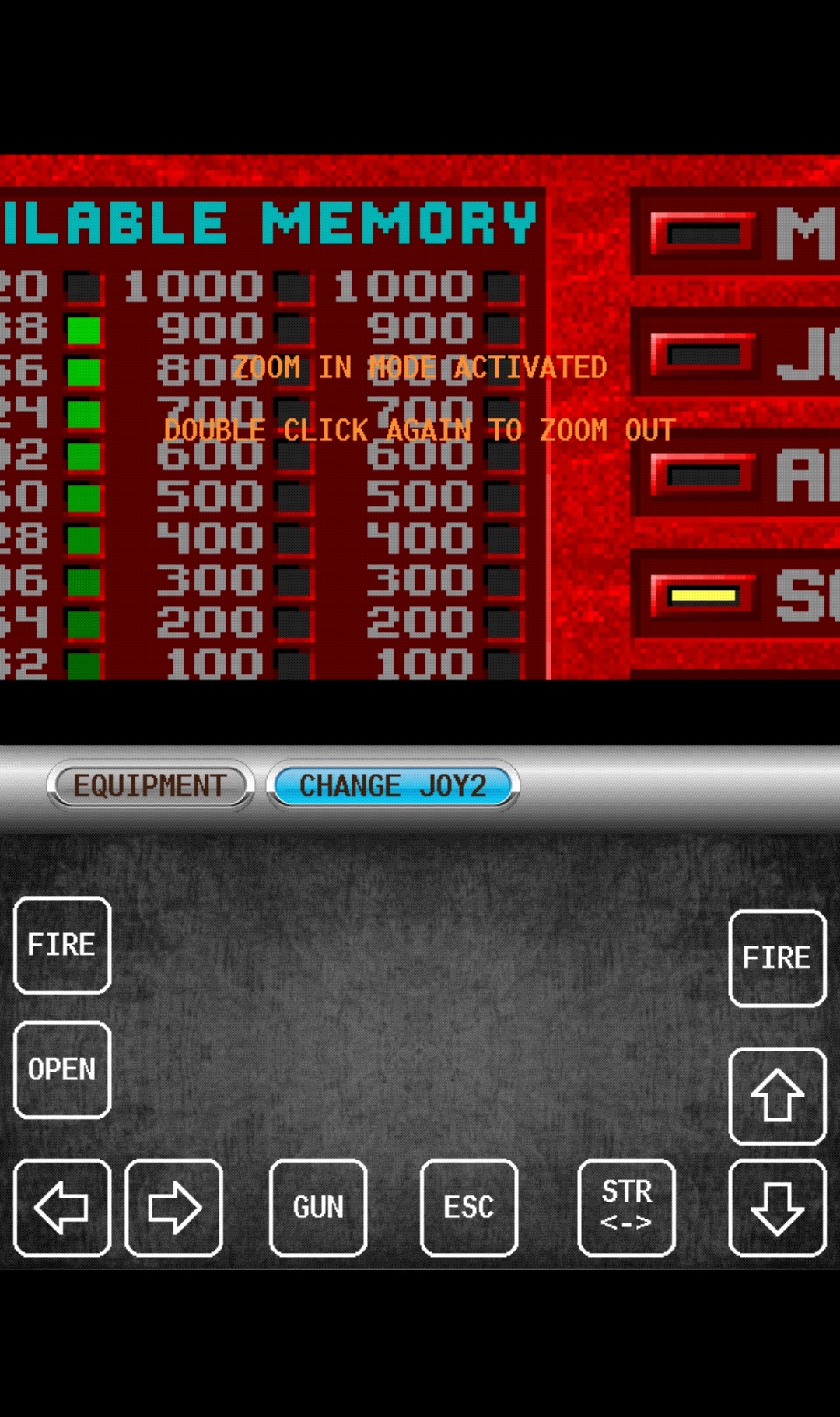
Task: Move right with the right arrow
Action: tap(173, 1207)
